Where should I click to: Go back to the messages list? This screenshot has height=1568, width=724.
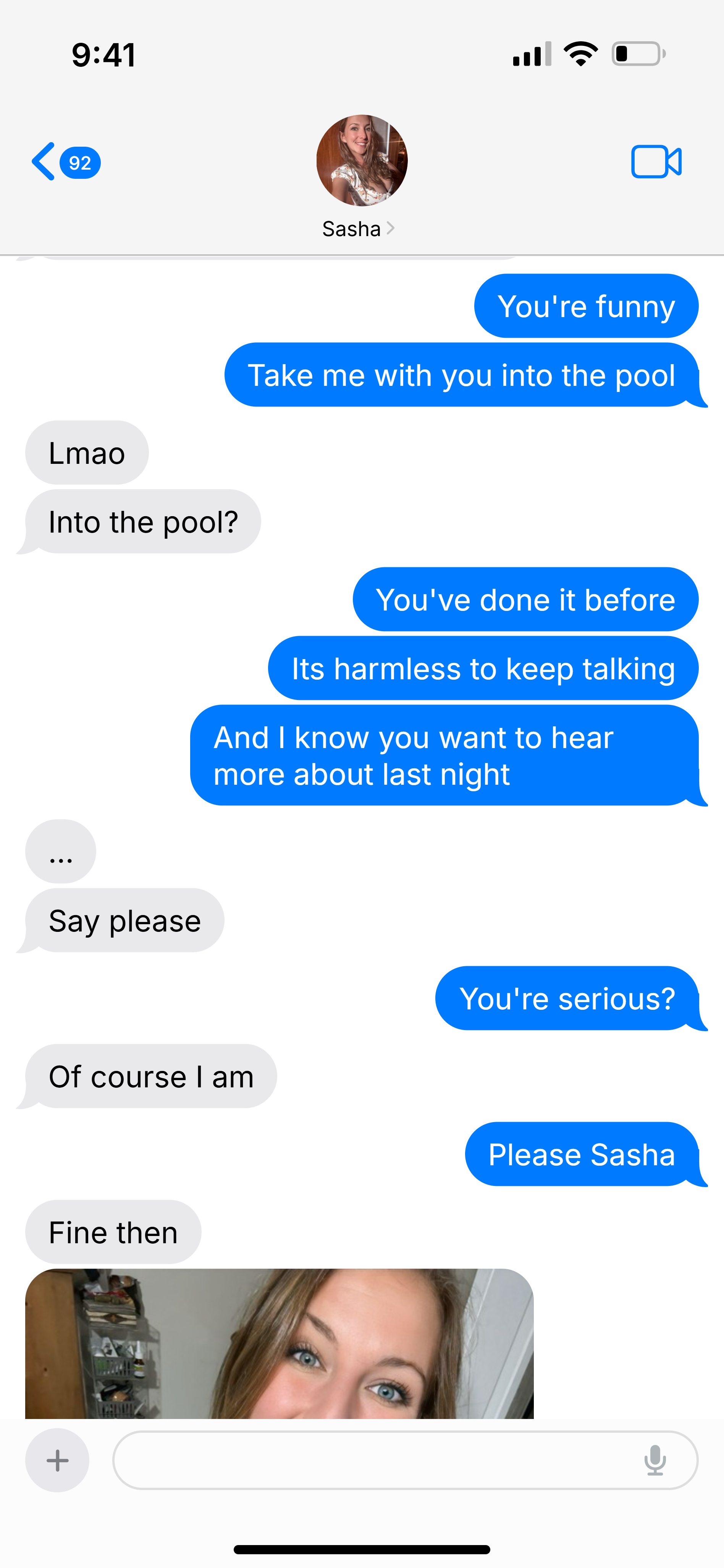(x=65, y=162)
